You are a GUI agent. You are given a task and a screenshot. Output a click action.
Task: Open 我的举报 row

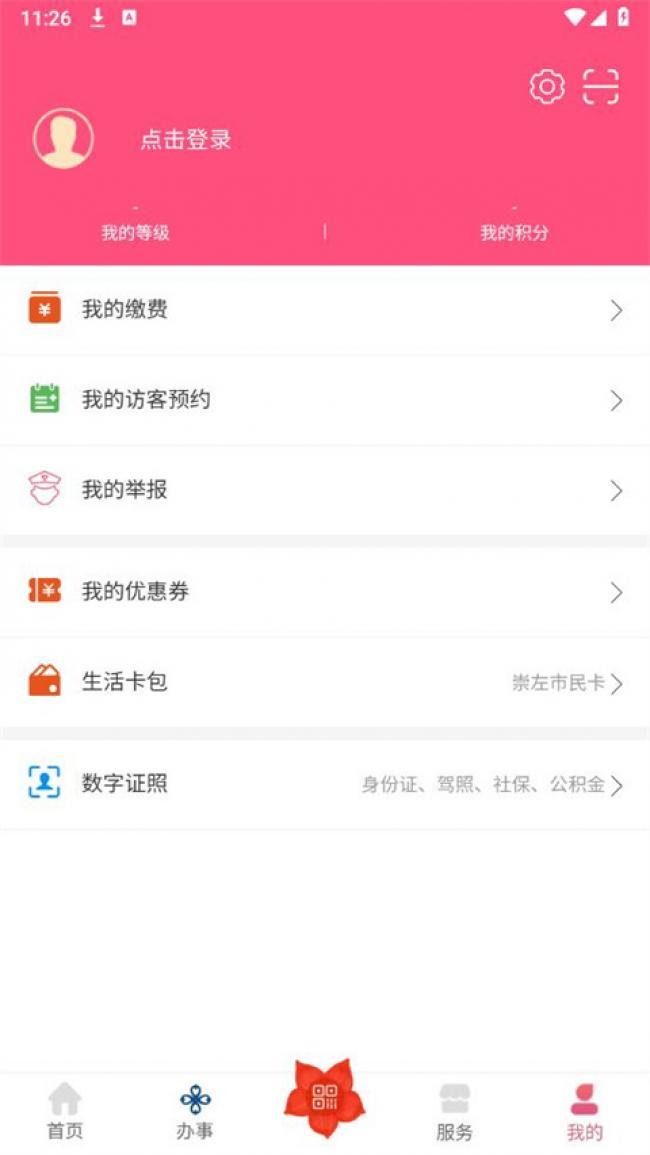coord(325,490)
